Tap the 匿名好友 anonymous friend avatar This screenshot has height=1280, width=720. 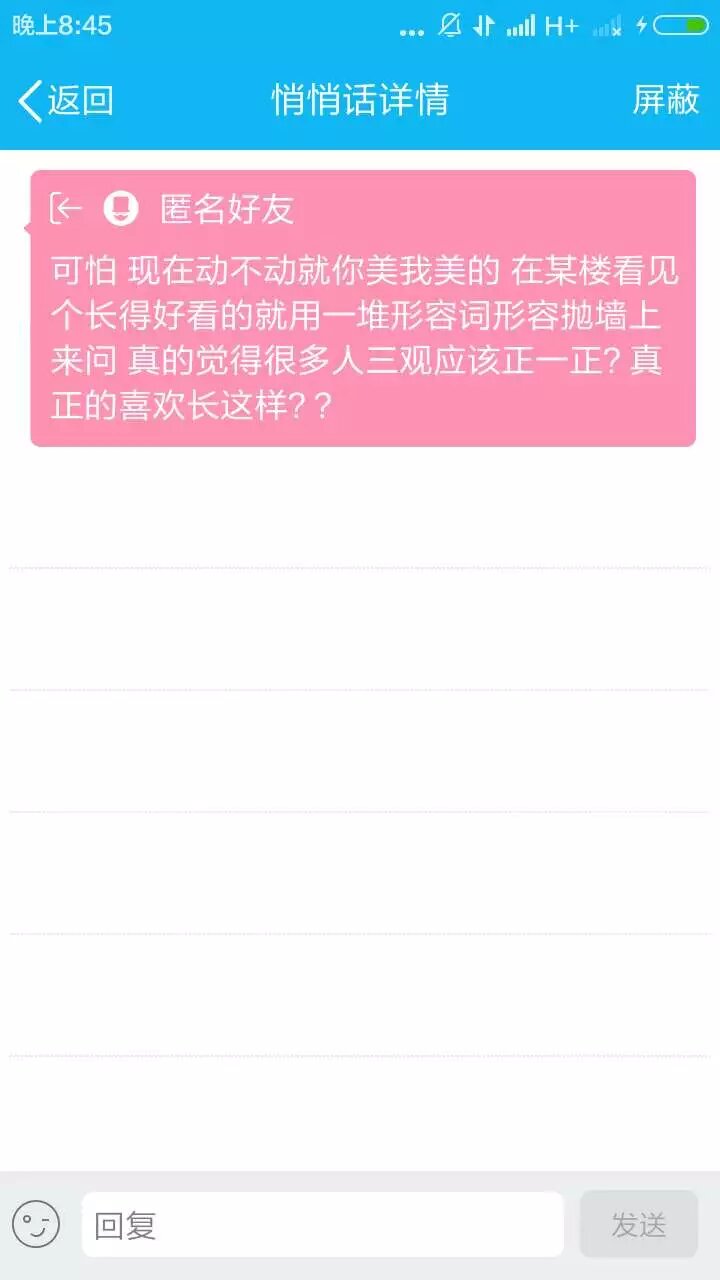[x=121, y=209]
